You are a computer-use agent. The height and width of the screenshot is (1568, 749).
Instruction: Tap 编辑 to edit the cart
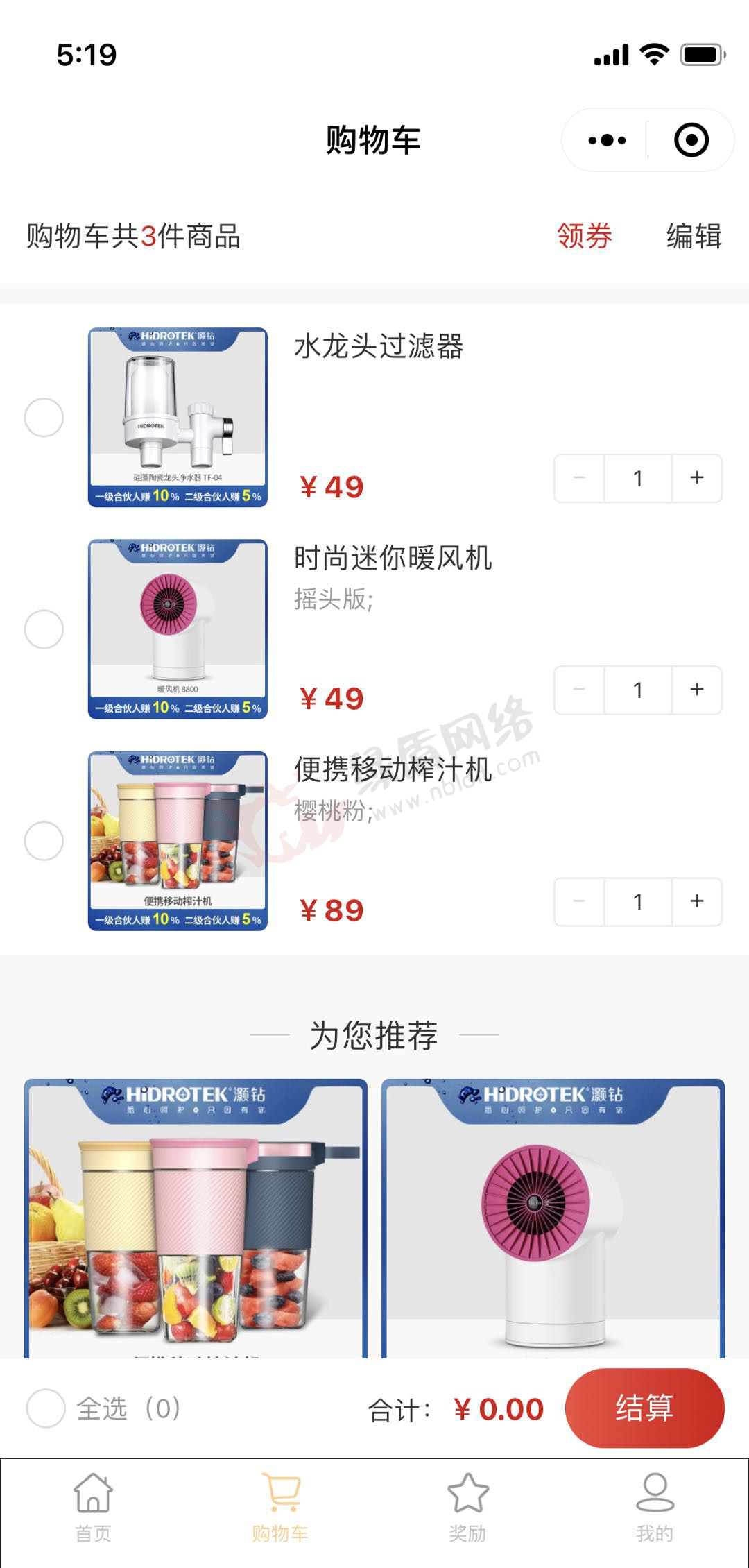[694, 236]
